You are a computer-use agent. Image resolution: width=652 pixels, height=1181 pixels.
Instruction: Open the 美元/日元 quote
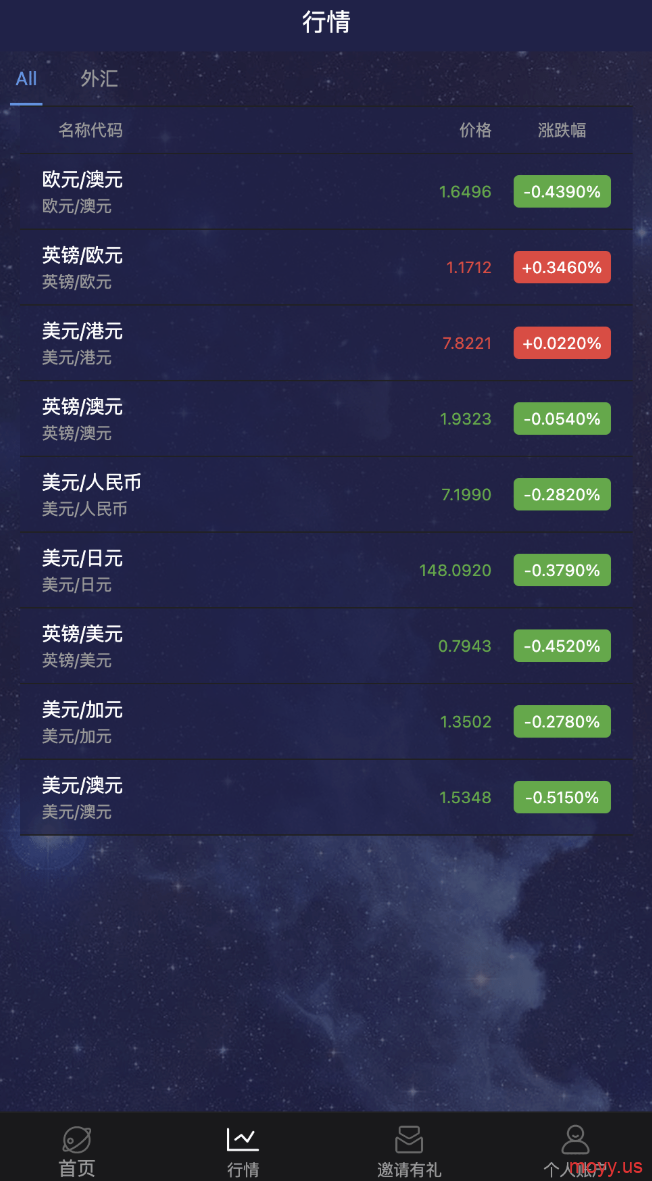coord(326,571)
